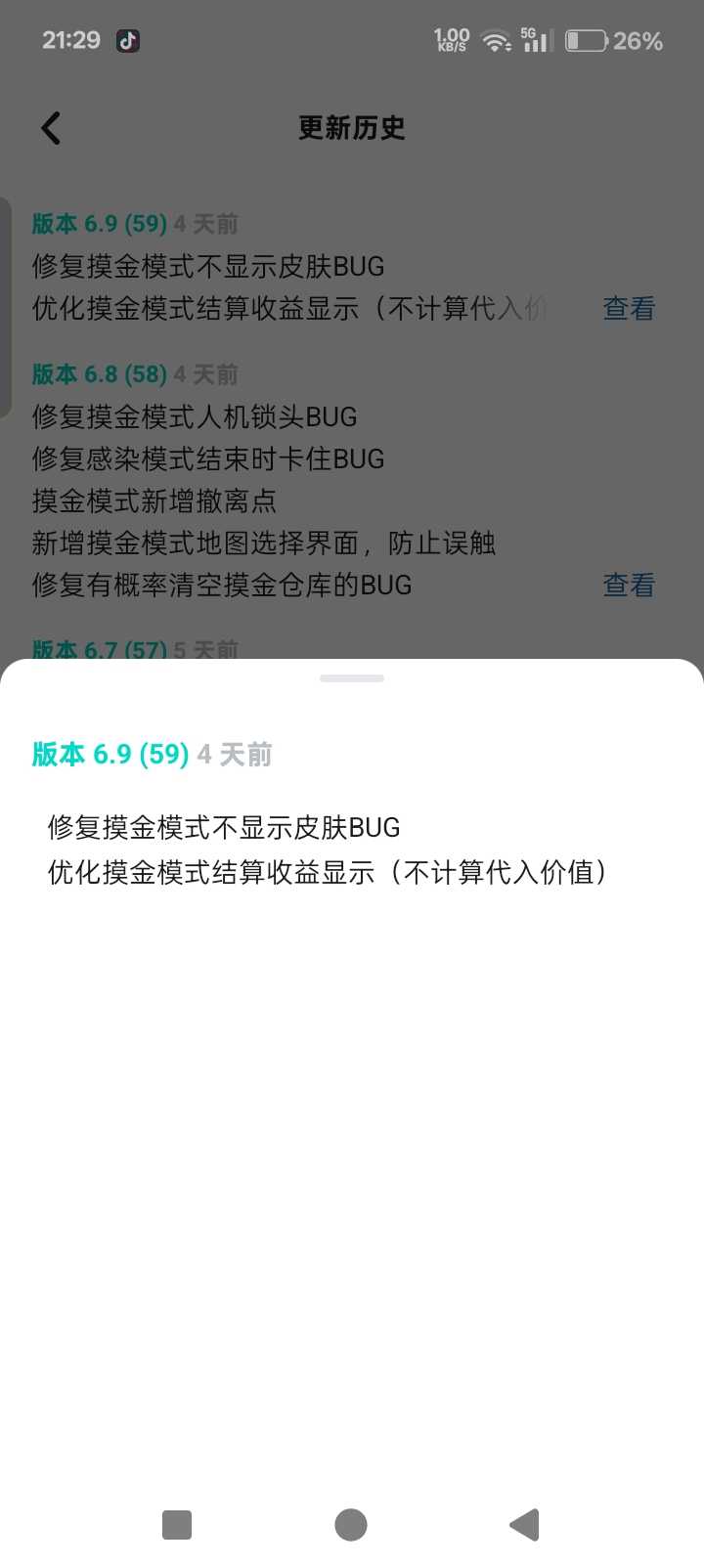This screenshot has height=1568, width=704.
Task: Tap 查看 link for version 6.9 (59)
Action: (x=629, y=309)
